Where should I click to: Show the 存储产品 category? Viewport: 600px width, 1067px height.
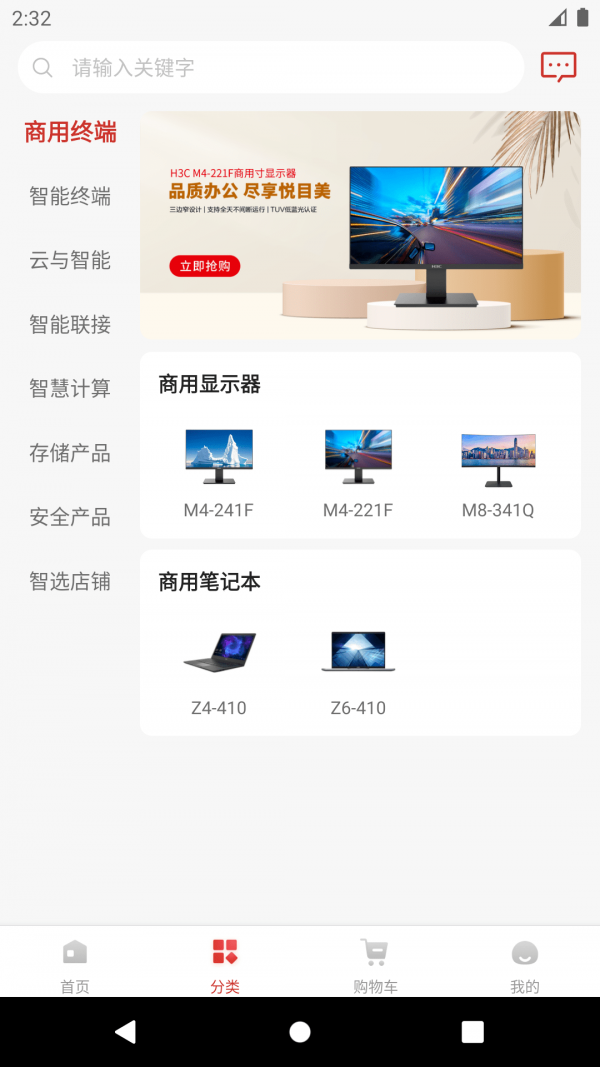(70, 453)
